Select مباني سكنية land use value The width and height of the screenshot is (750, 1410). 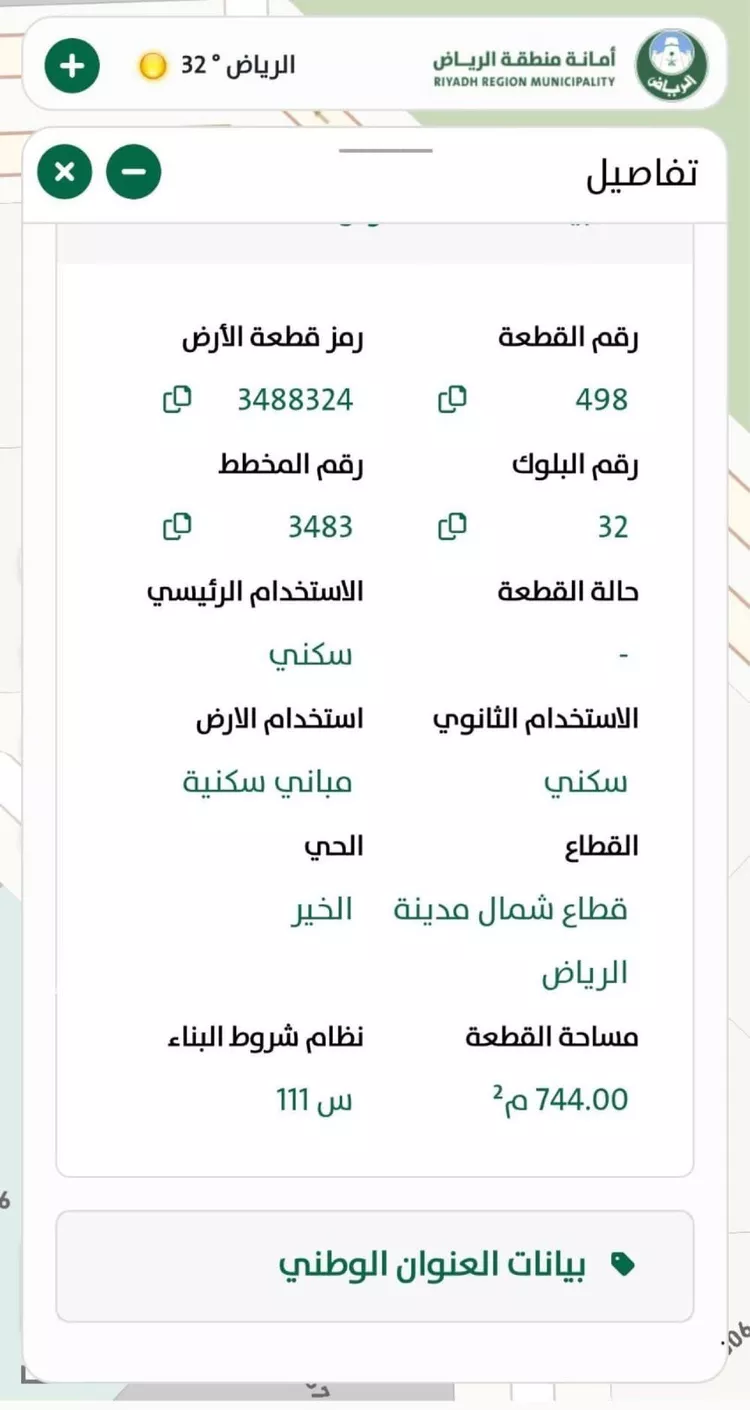click(267, 781)
